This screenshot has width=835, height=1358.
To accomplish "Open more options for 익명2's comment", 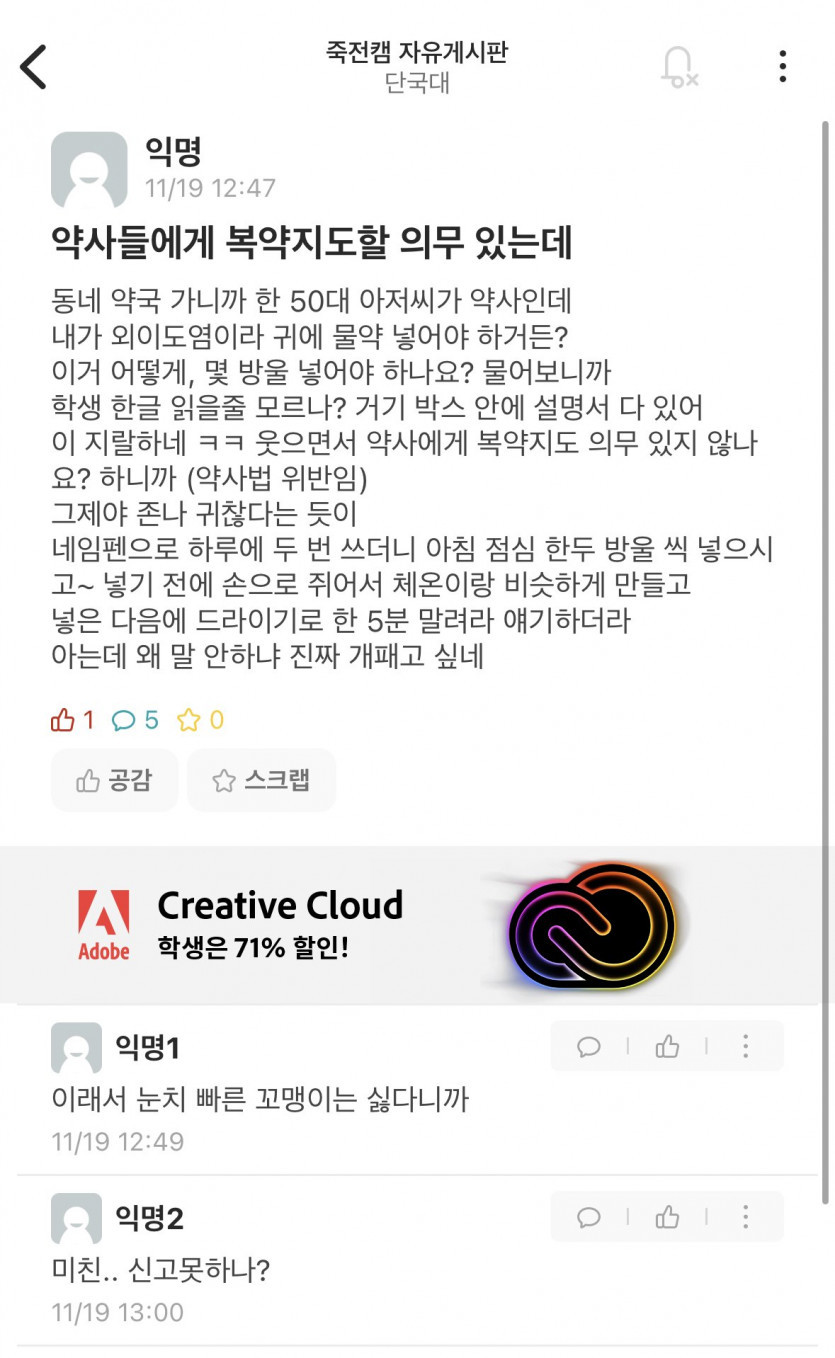I will pyautogui.click(x=745, y=1217).
